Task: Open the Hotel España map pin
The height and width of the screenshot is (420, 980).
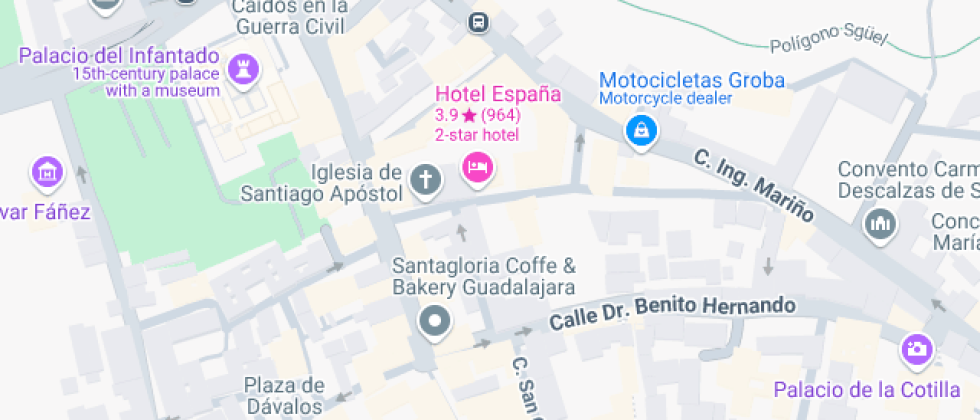Action: click(x=477, y=165)
